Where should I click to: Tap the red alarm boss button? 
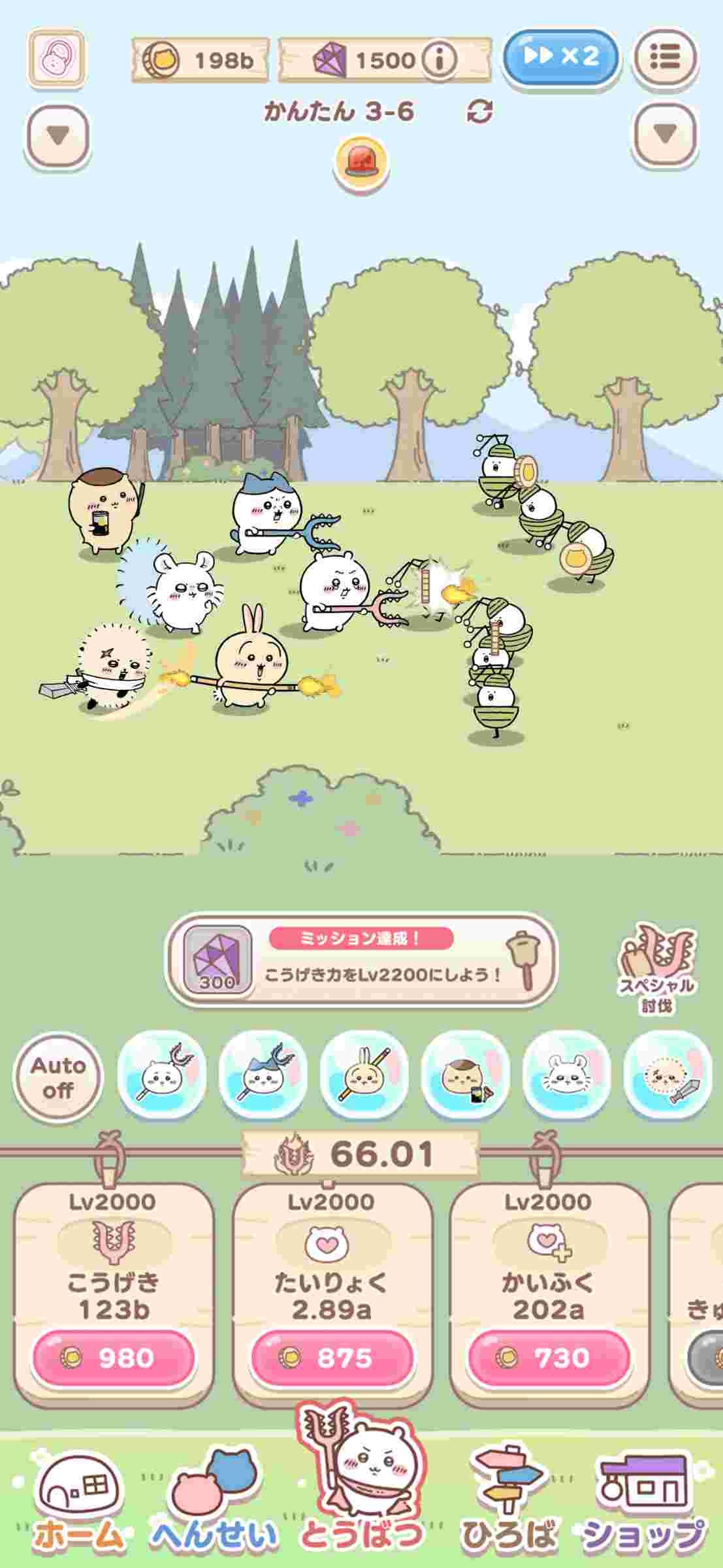pyautogui.click(x=361, y=160)
